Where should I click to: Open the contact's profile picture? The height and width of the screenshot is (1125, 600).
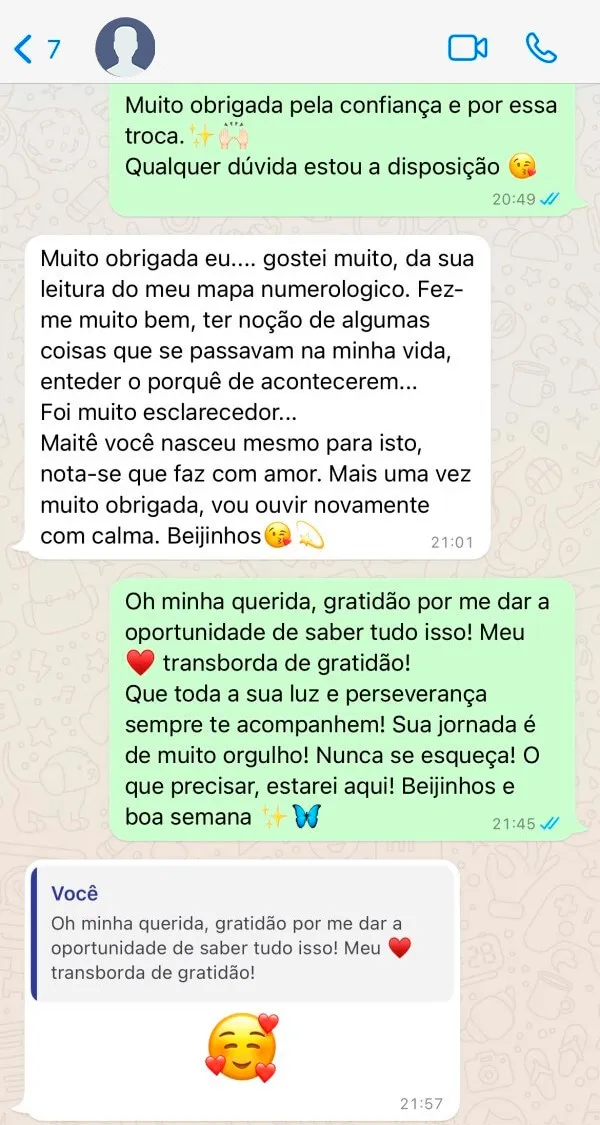tap(124, 47)
